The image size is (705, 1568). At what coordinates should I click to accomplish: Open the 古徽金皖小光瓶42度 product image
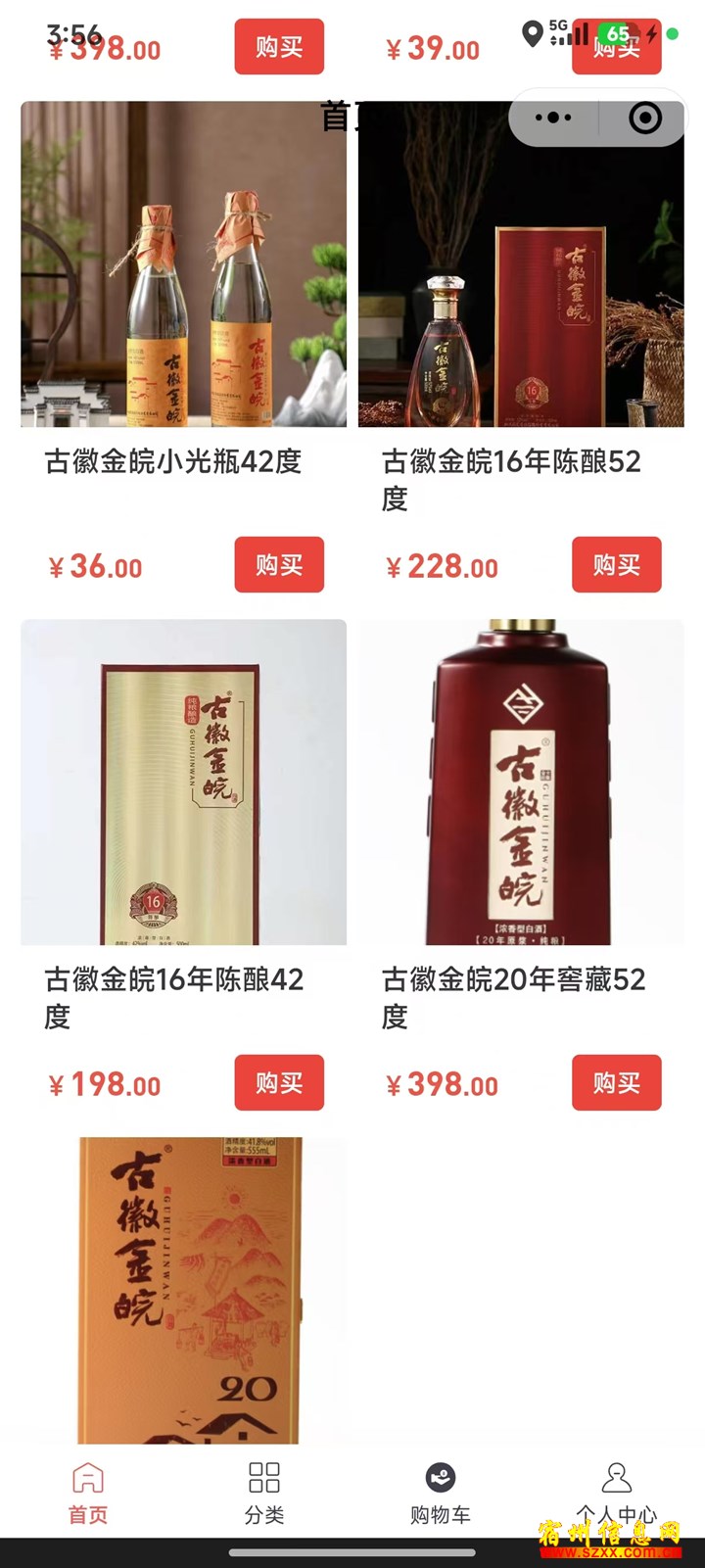(x=183, y=264)
